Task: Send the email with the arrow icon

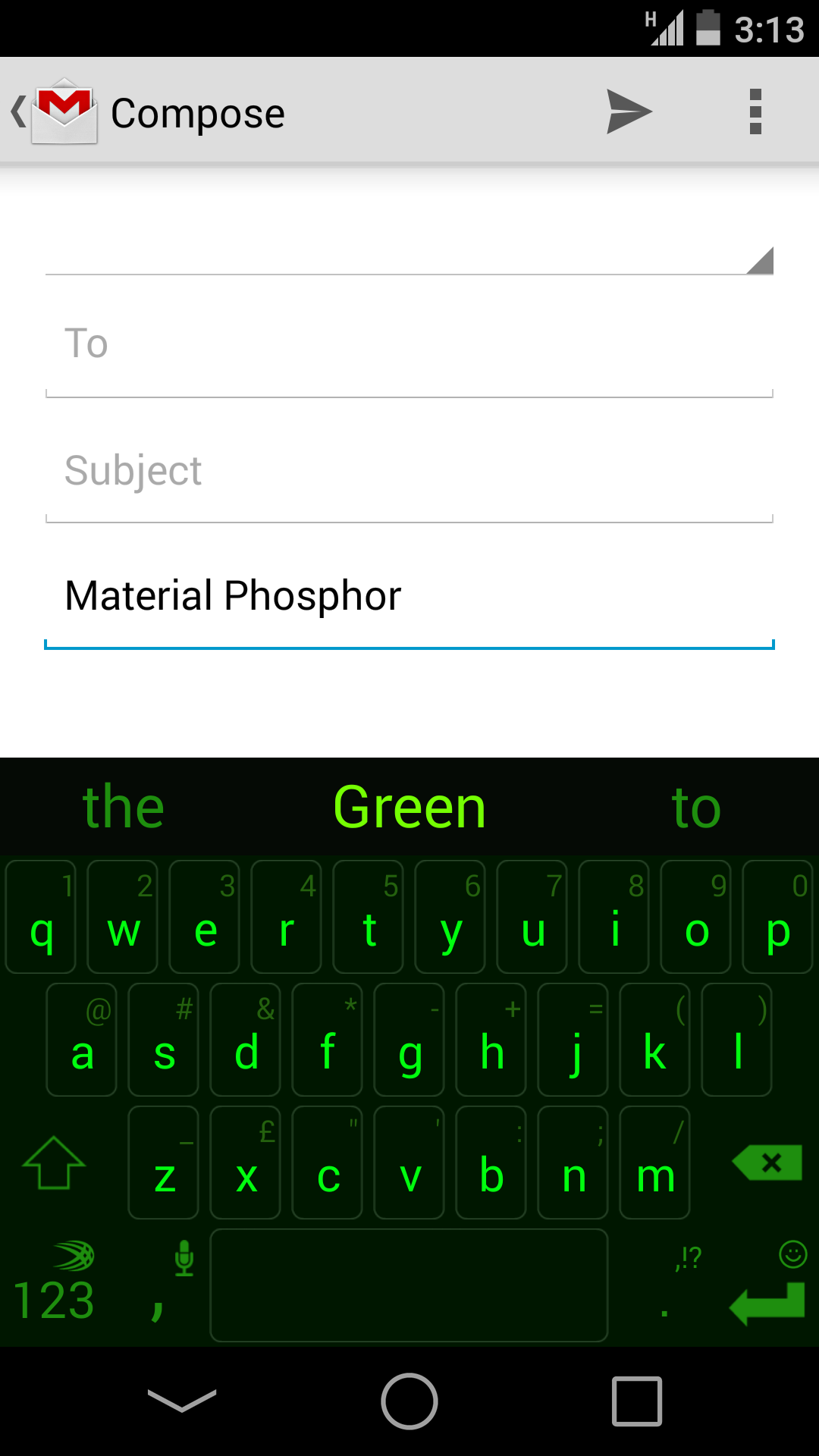Action: tap(629, 112)
